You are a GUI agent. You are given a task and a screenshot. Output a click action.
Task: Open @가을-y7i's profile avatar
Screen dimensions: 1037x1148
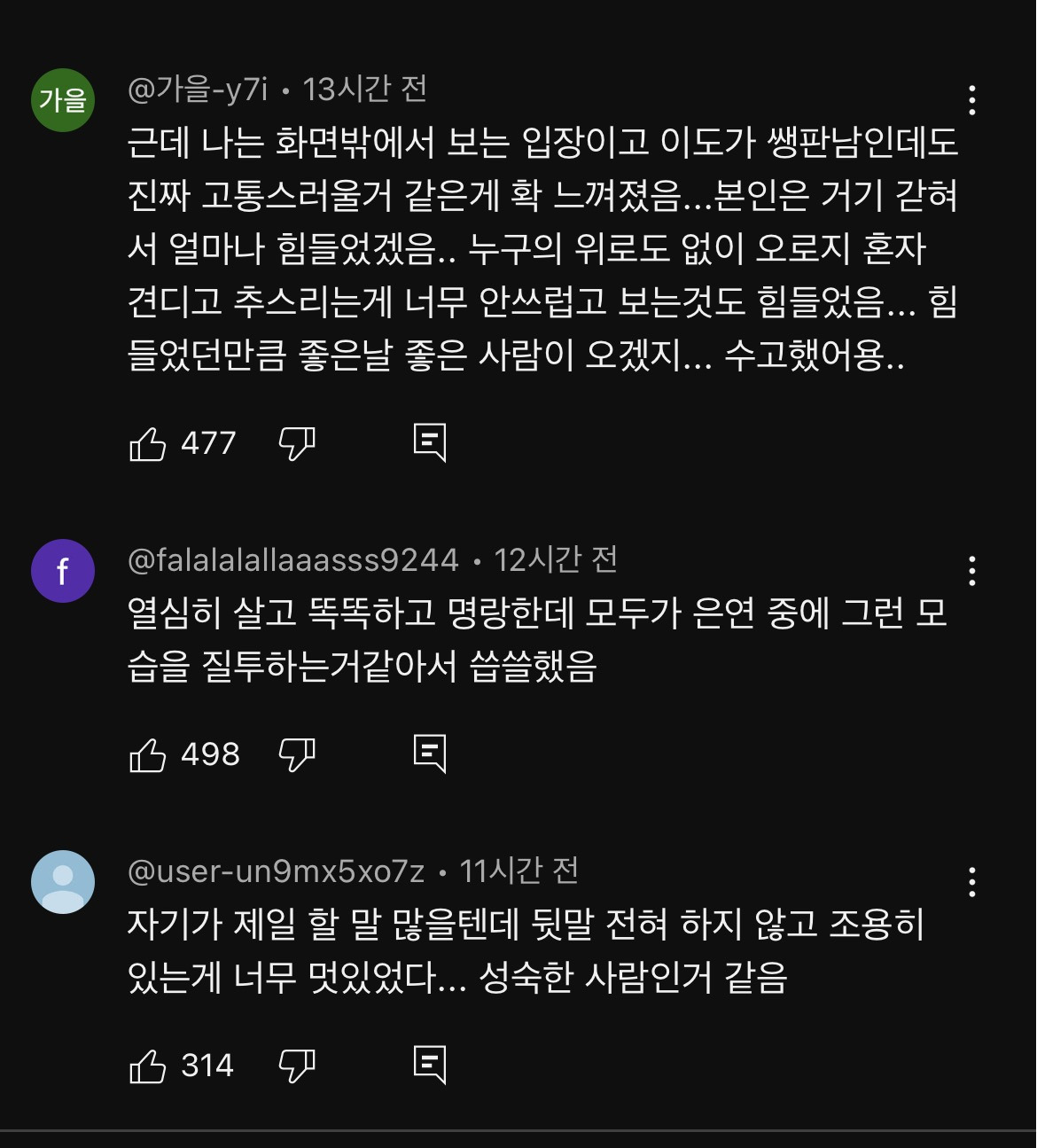pyautogui.click(x=63, y=100)
